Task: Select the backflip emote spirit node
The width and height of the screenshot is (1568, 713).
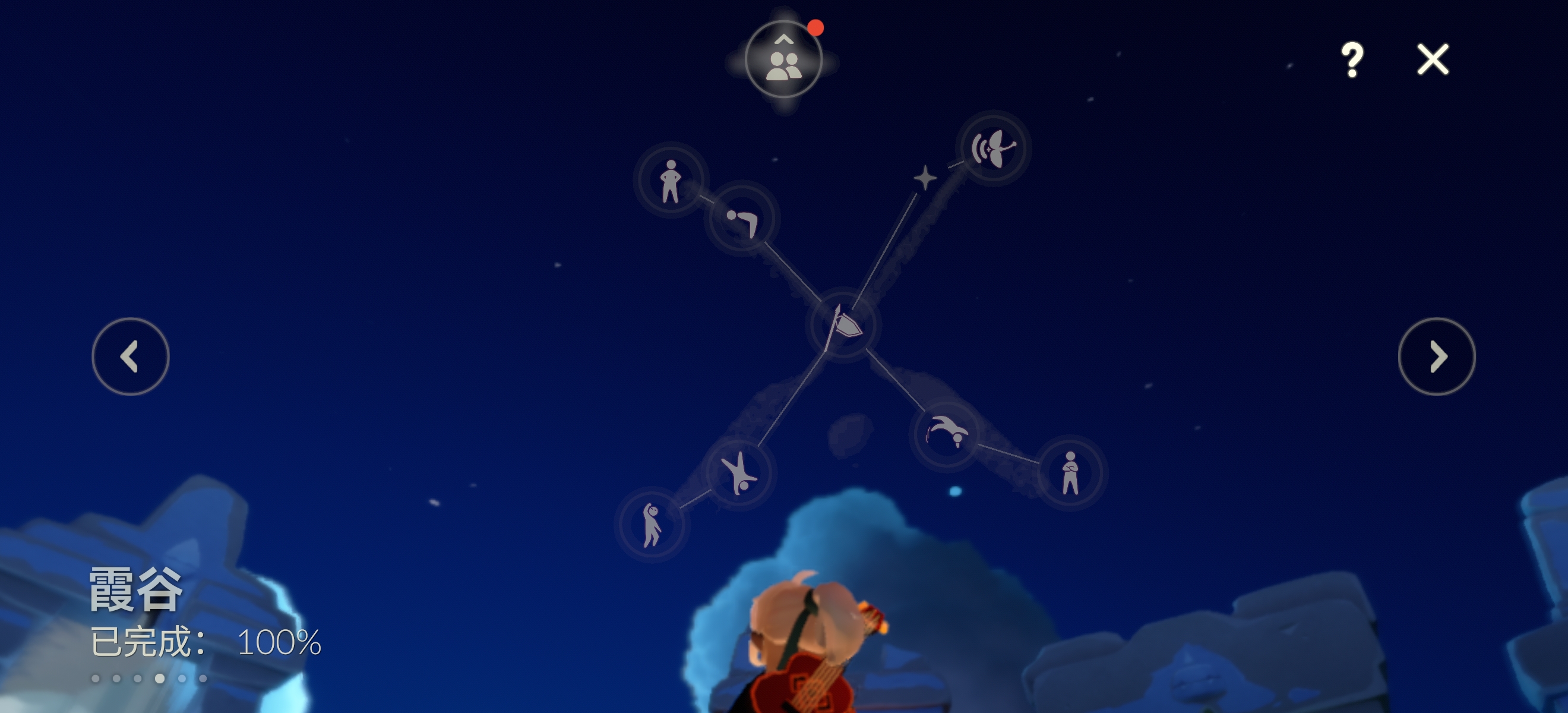Action: click(947, 434)
